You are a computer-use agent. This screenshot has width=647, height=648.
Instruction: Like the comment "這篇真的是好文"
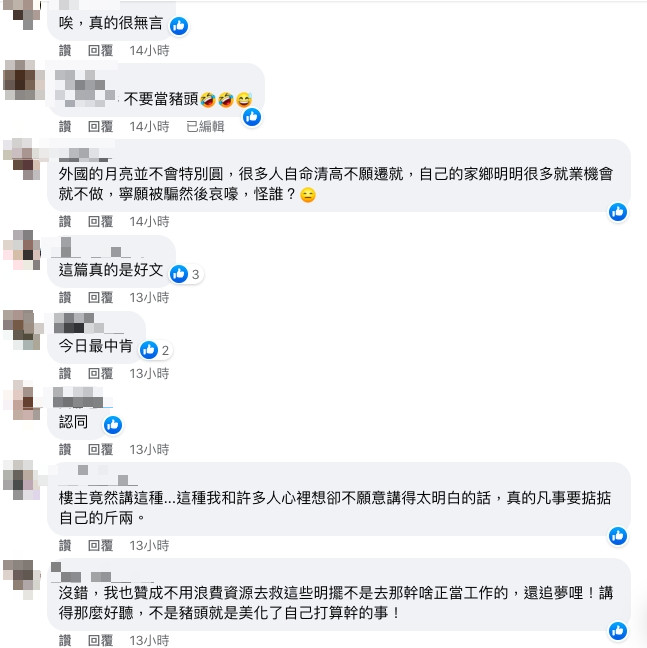65,297
